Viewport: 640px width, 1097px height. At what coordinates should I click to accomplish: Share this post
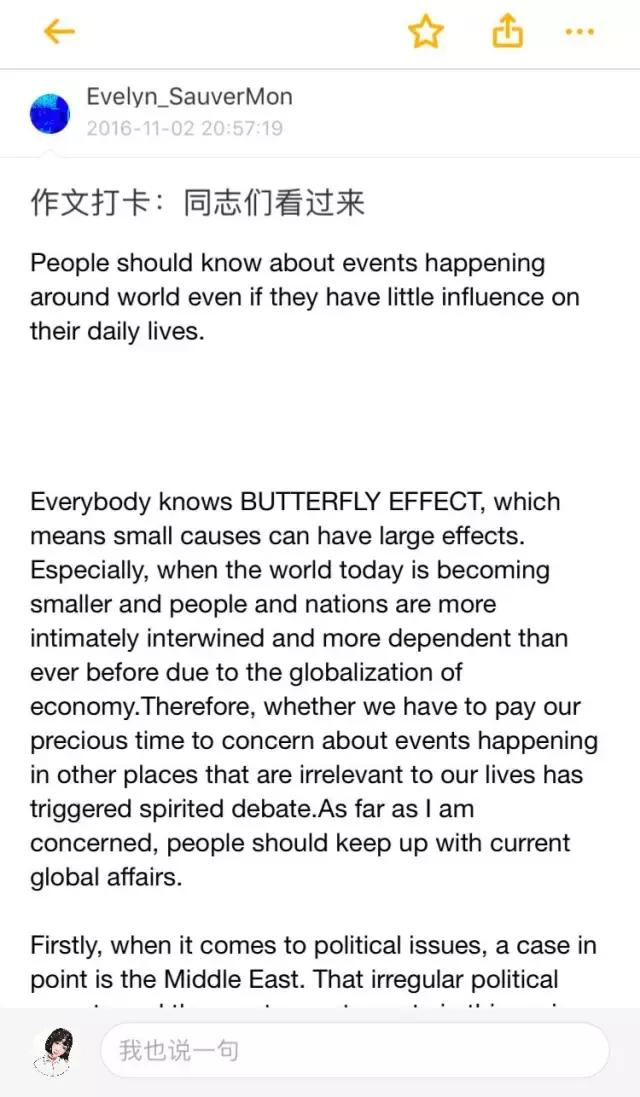[507, 32]
